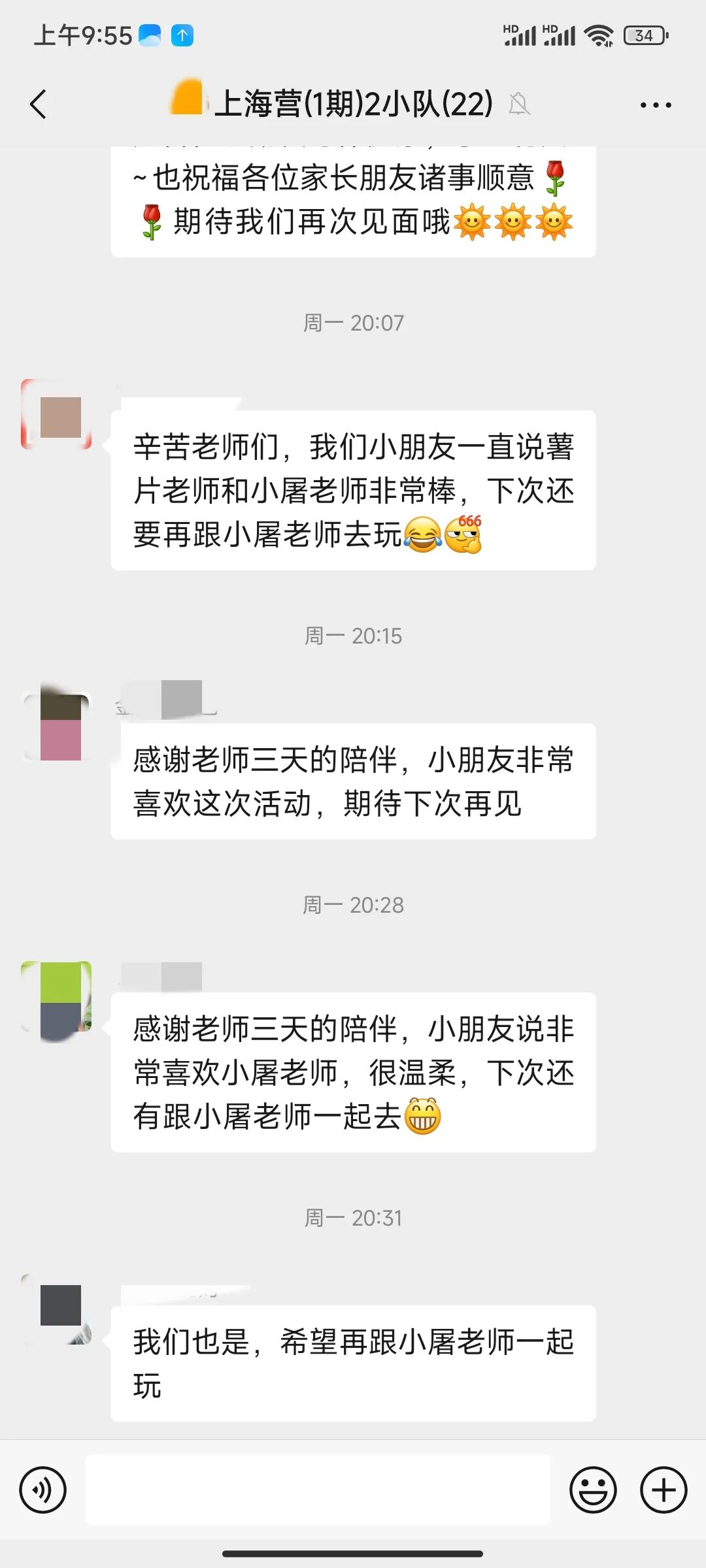Tap the message text field
This screenshot has height=1568, width=706.
coord(318,1490)
